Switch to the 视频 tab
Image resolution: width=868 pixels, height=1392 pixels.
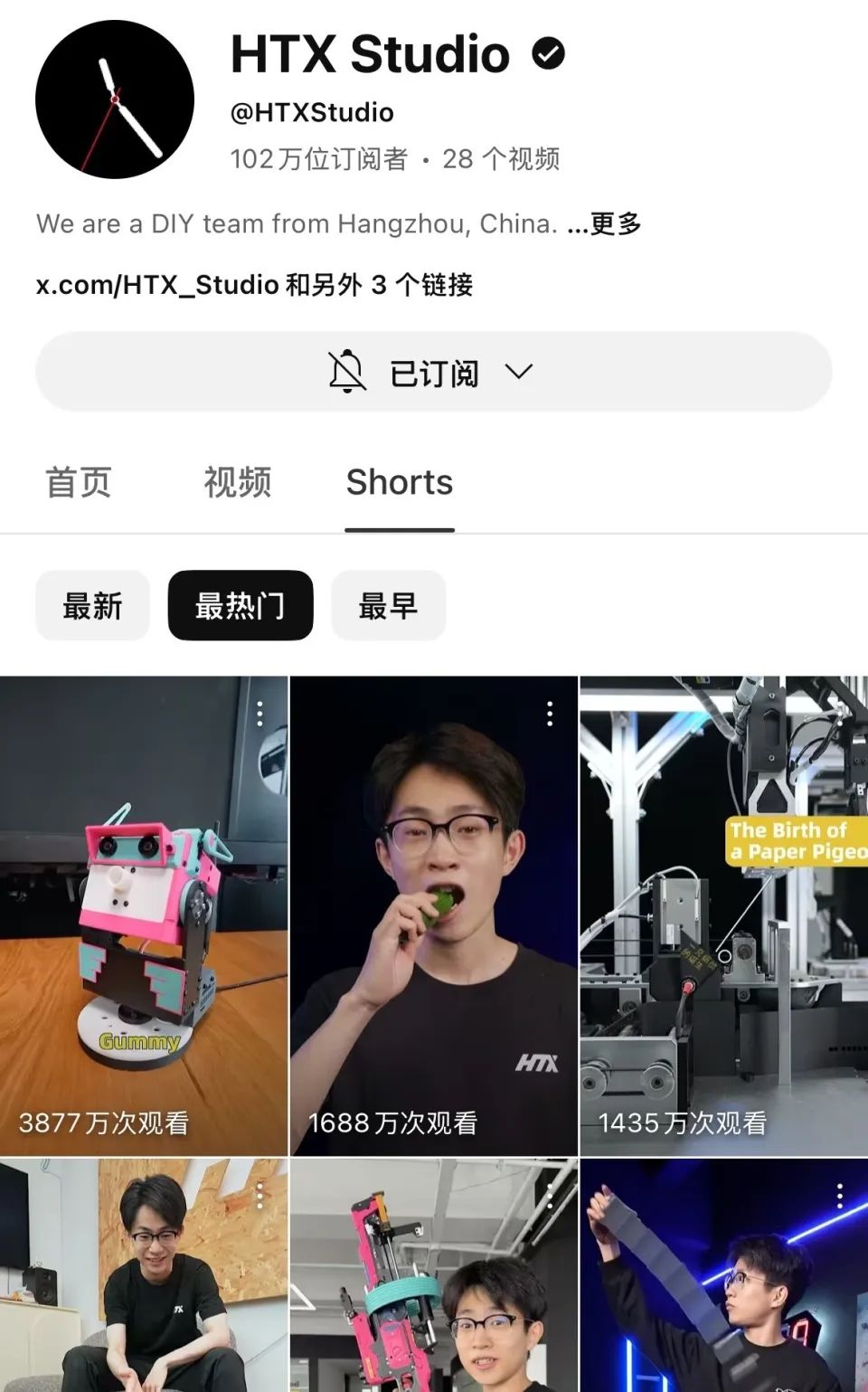pos(236,482)
